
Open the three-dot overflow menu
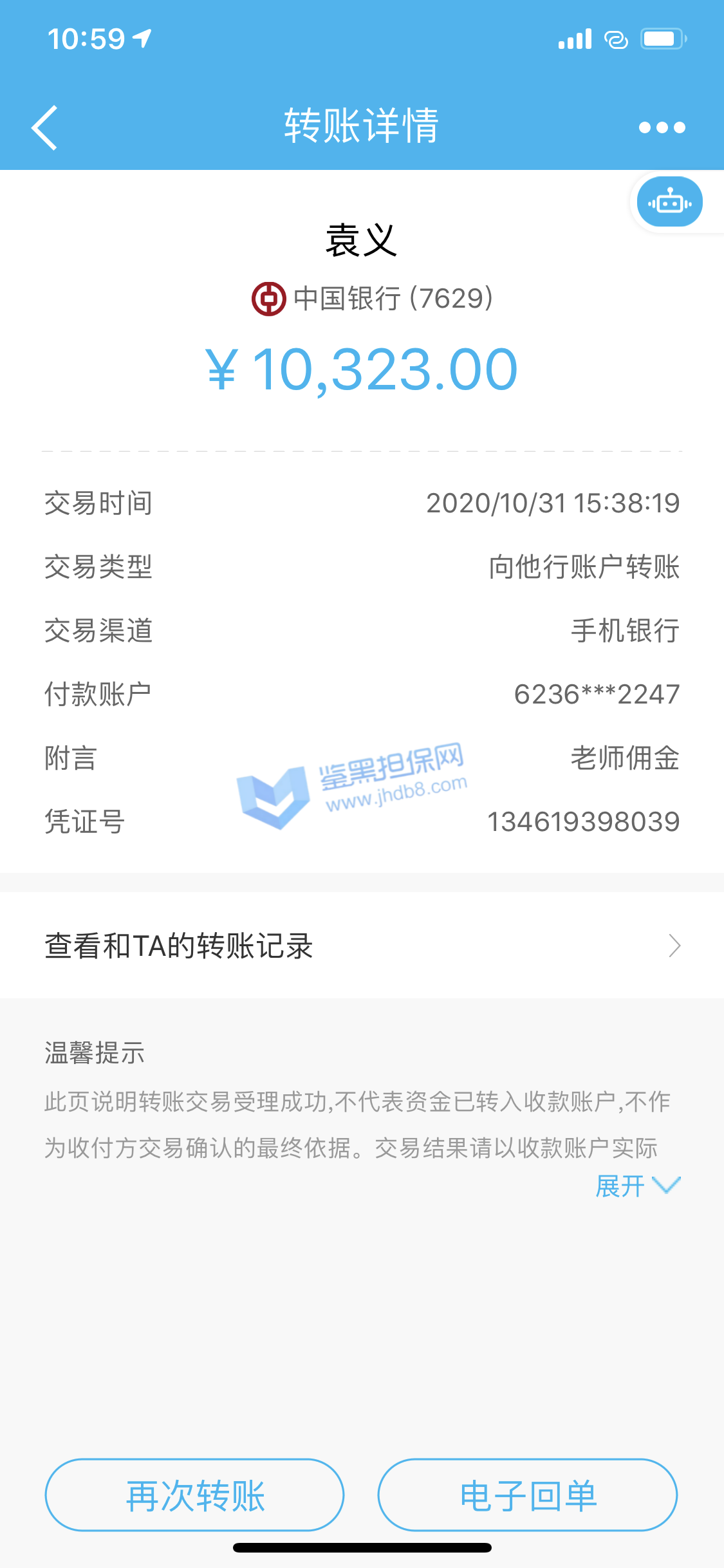tap(662, 127)
